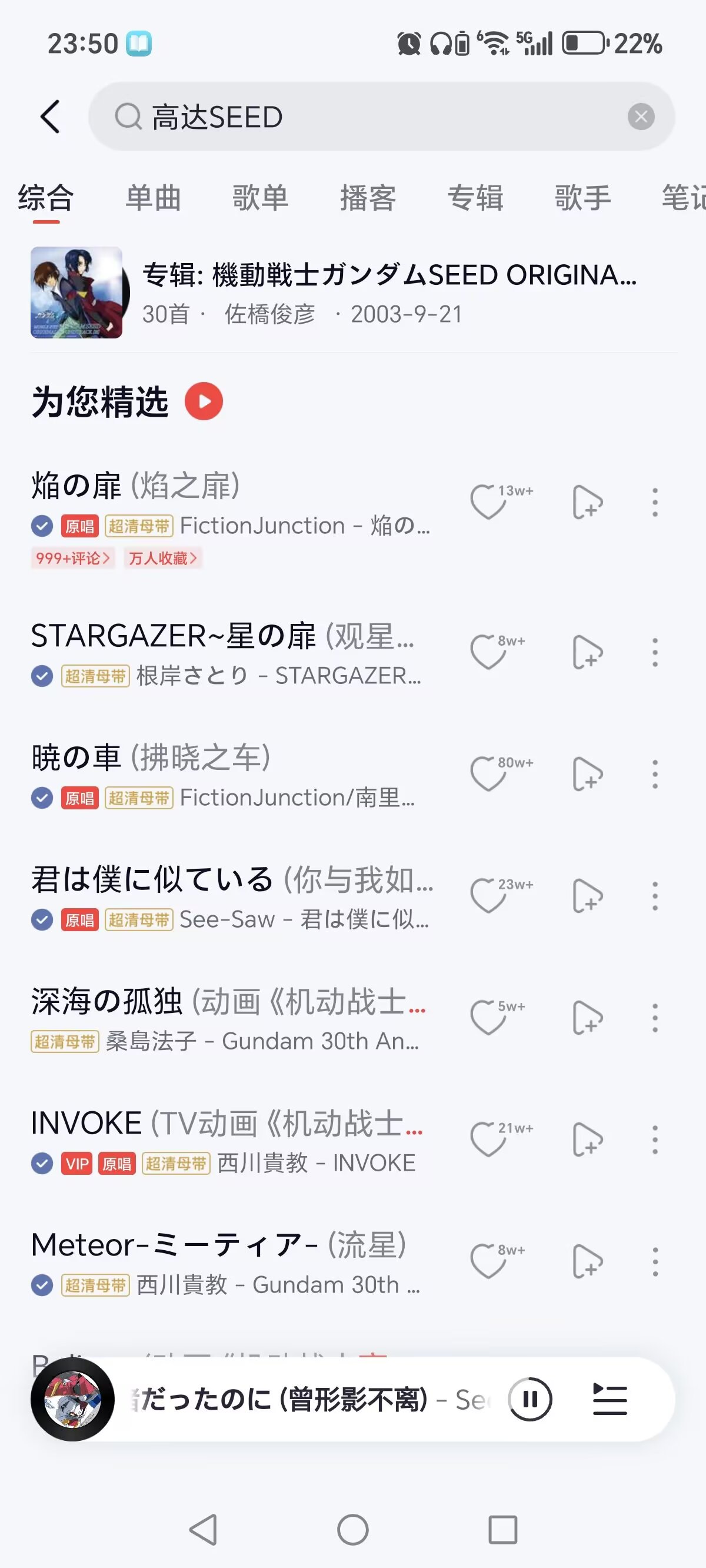This screenshot has height=1568, width=706.
Task: Tap the 高达SEED search field
Action: (365, 117)
